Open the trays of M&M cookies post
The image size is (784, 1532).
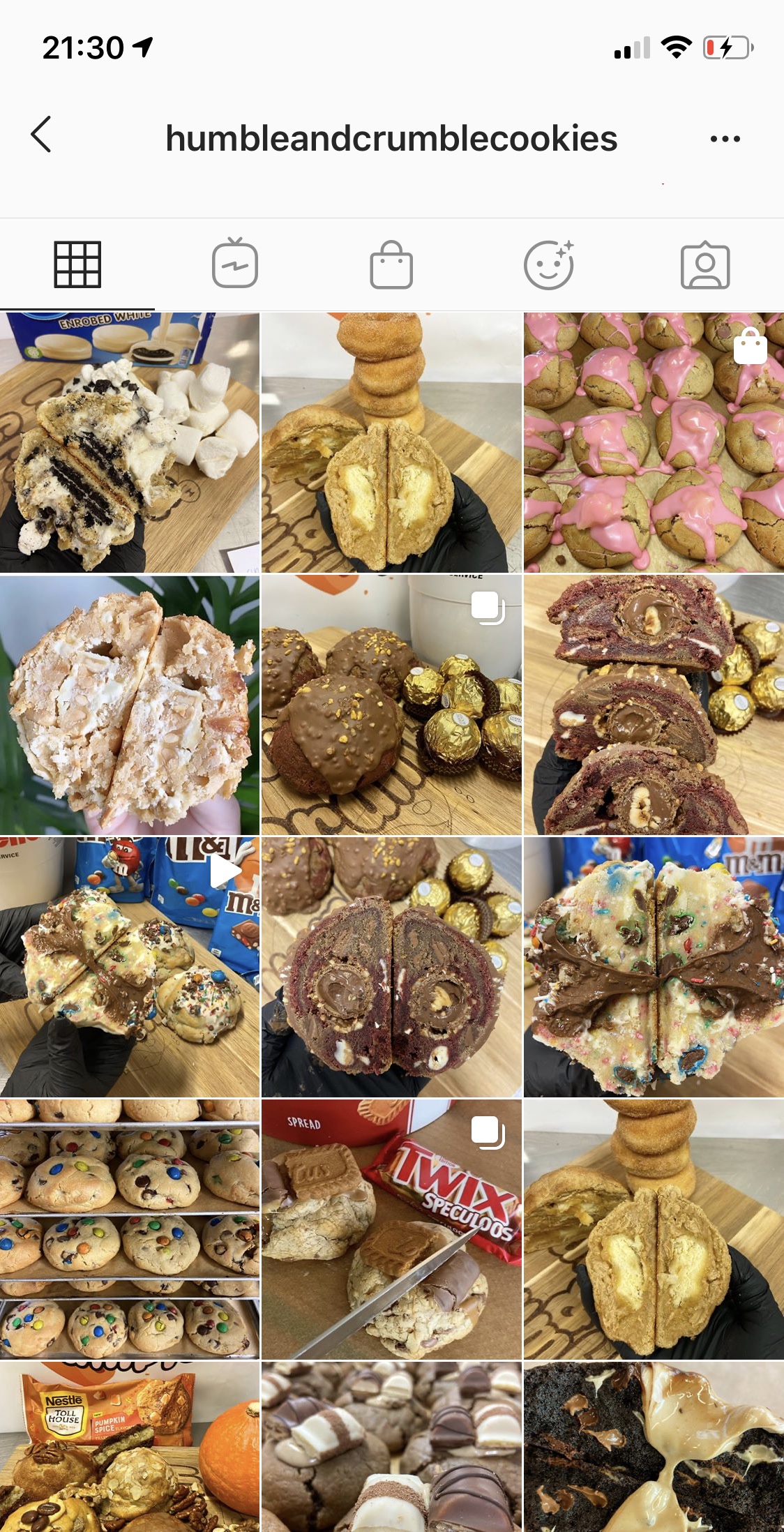click(130, 1229)
